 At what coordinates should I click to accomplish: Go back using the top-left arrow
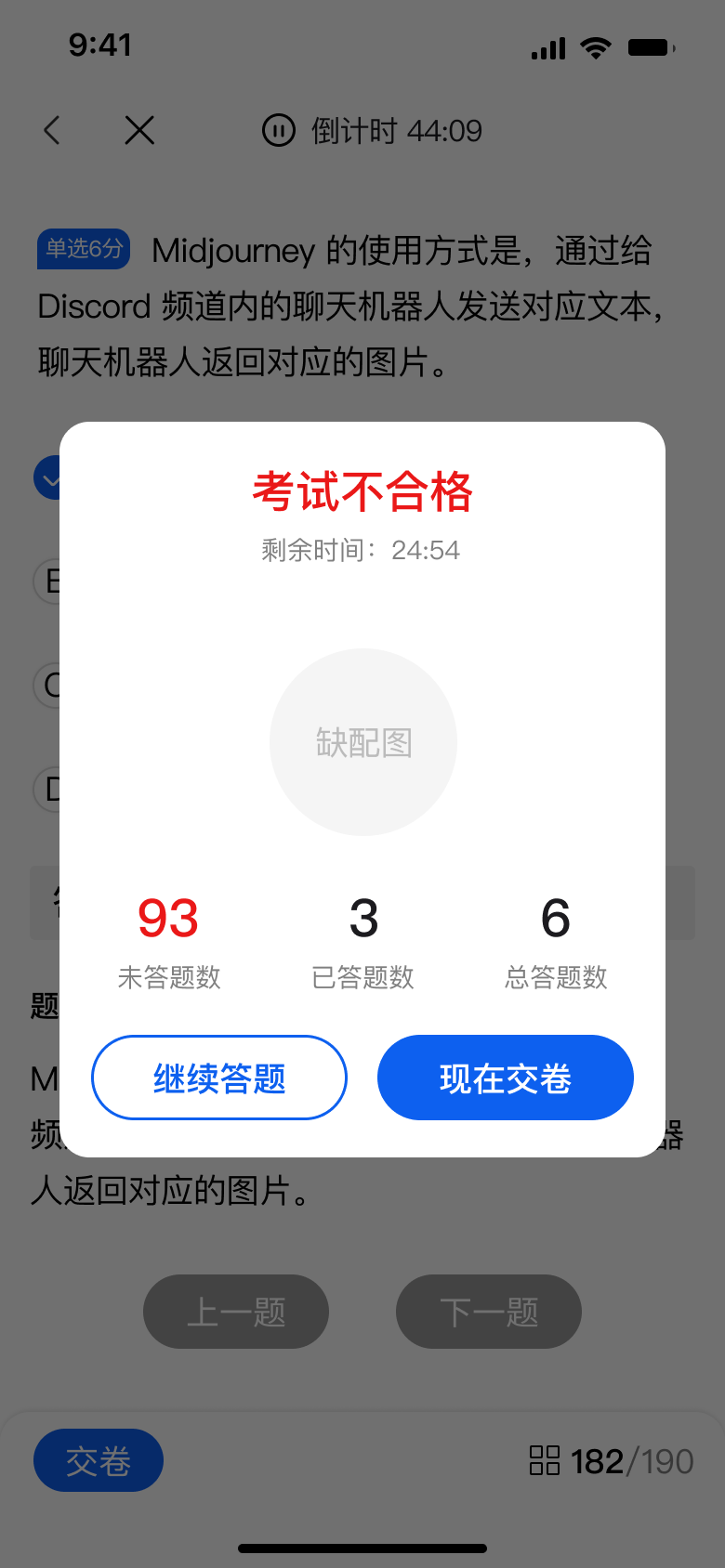coord(52,130)
